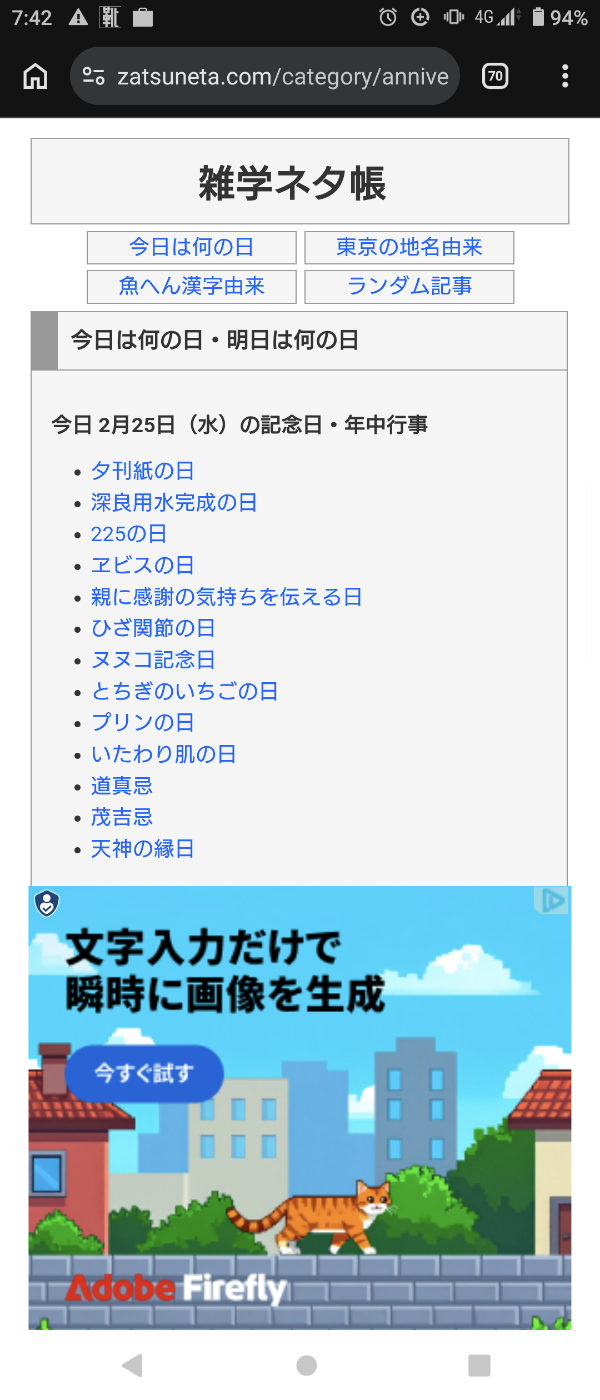Open the 深良用水完成の日 link
This screenshot has height=1400, width=600.
click(174, 502)
